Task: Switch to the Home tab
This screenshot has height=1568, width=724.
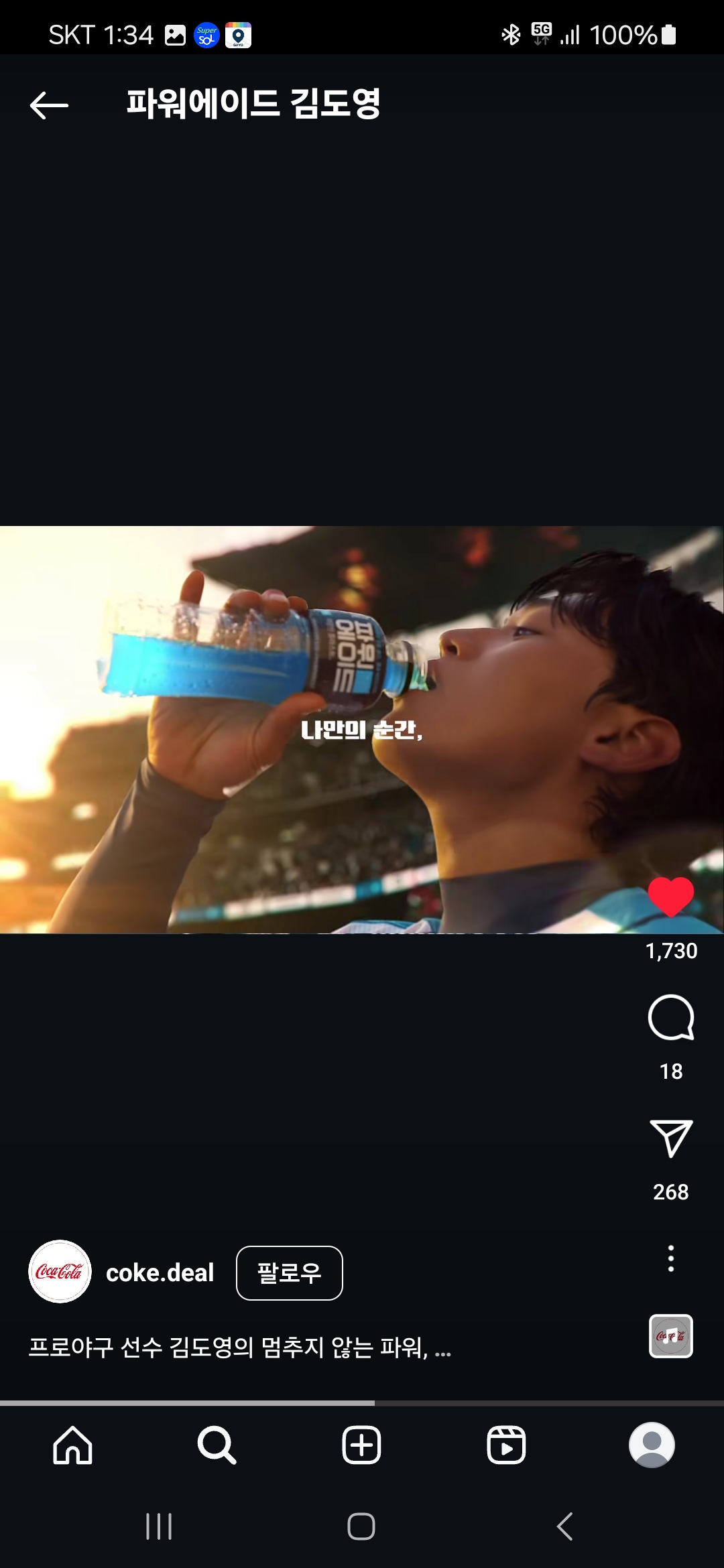Action: [72, 1445]
